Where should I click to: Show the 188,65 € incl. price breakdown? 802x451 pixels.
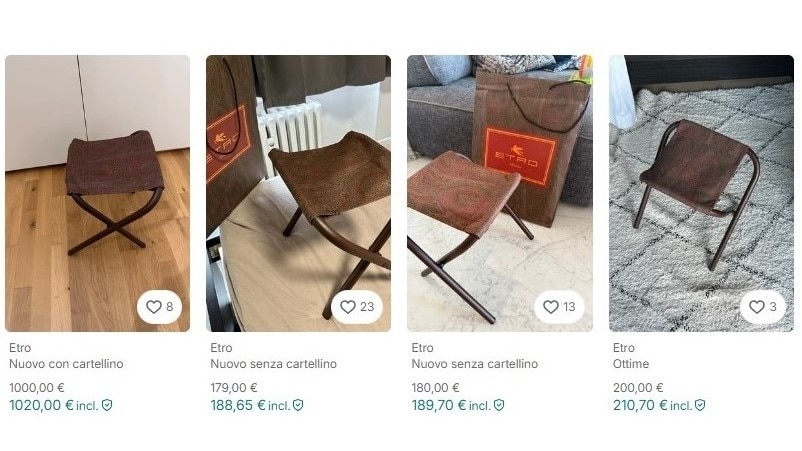click(x=257, y=405)
